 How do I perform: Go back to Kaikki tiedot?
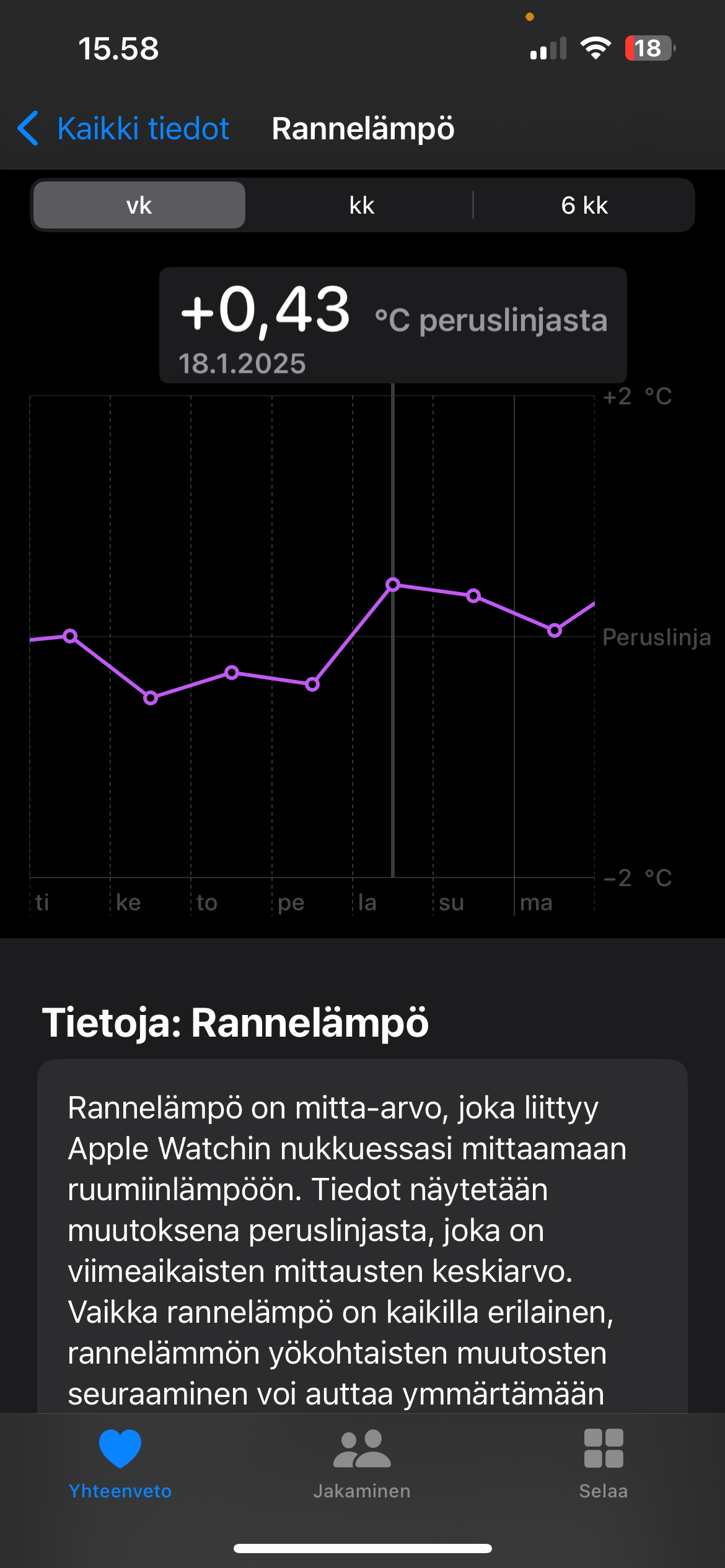point(124,129)
